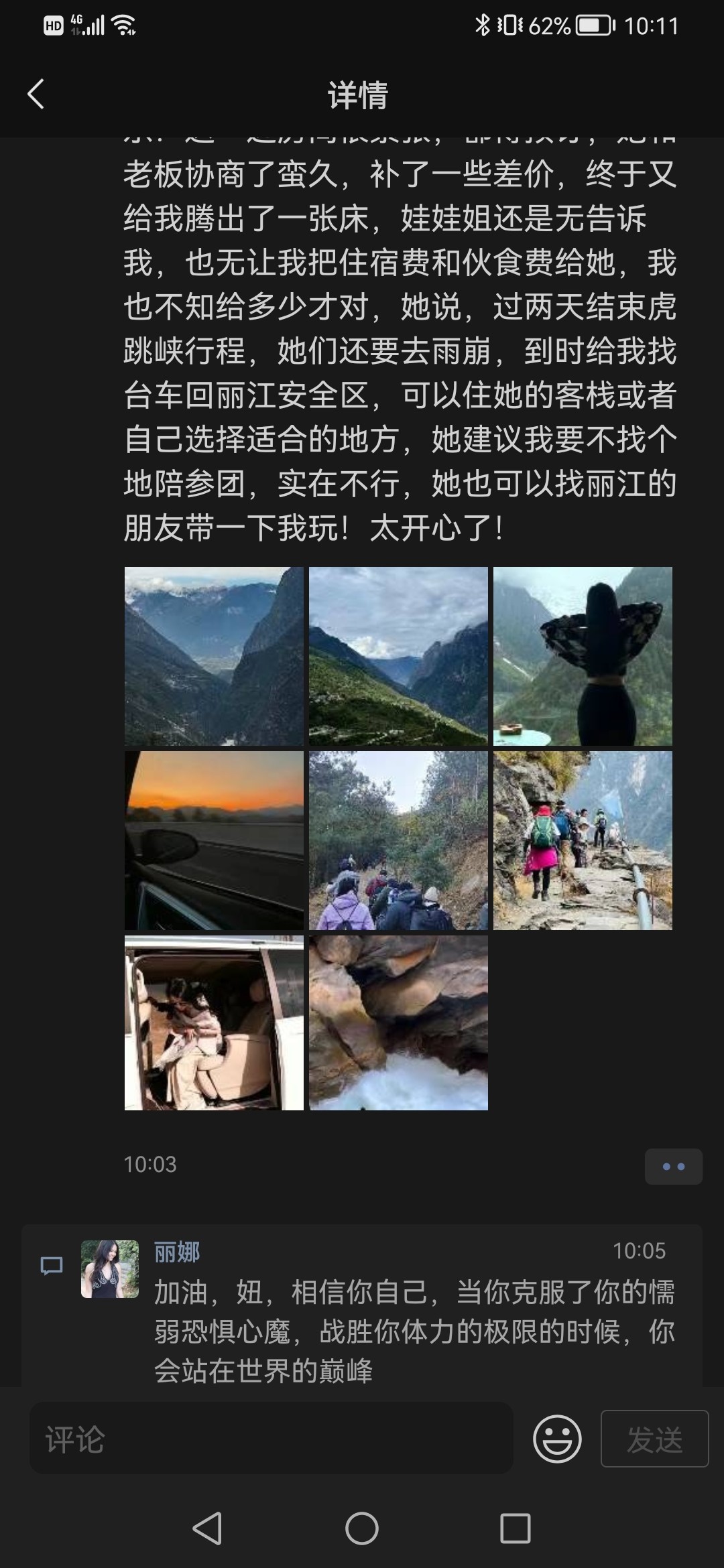This screenshot has width=724, height=1568.
Task: Go back from the 详情 page
Action: [36, 94]
